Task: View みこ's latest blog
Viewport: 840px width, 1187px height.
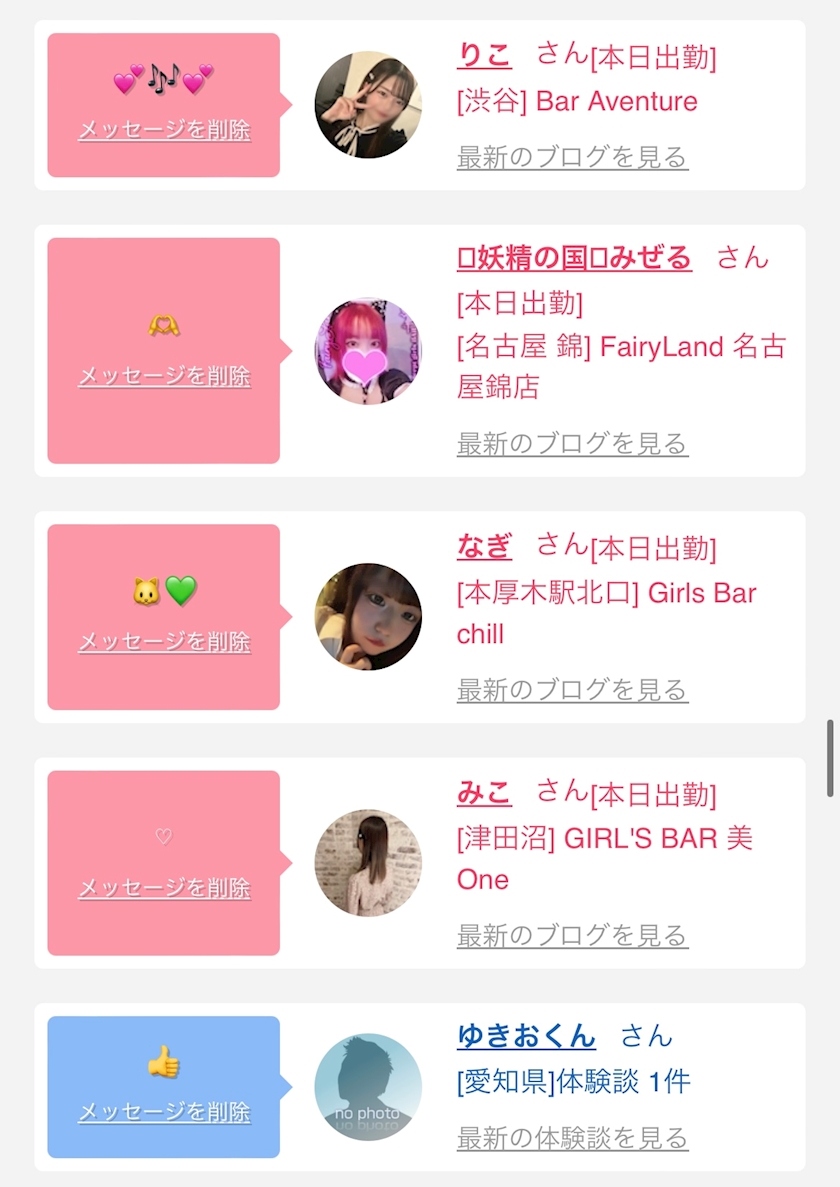Action: click(x=572, y=935)
